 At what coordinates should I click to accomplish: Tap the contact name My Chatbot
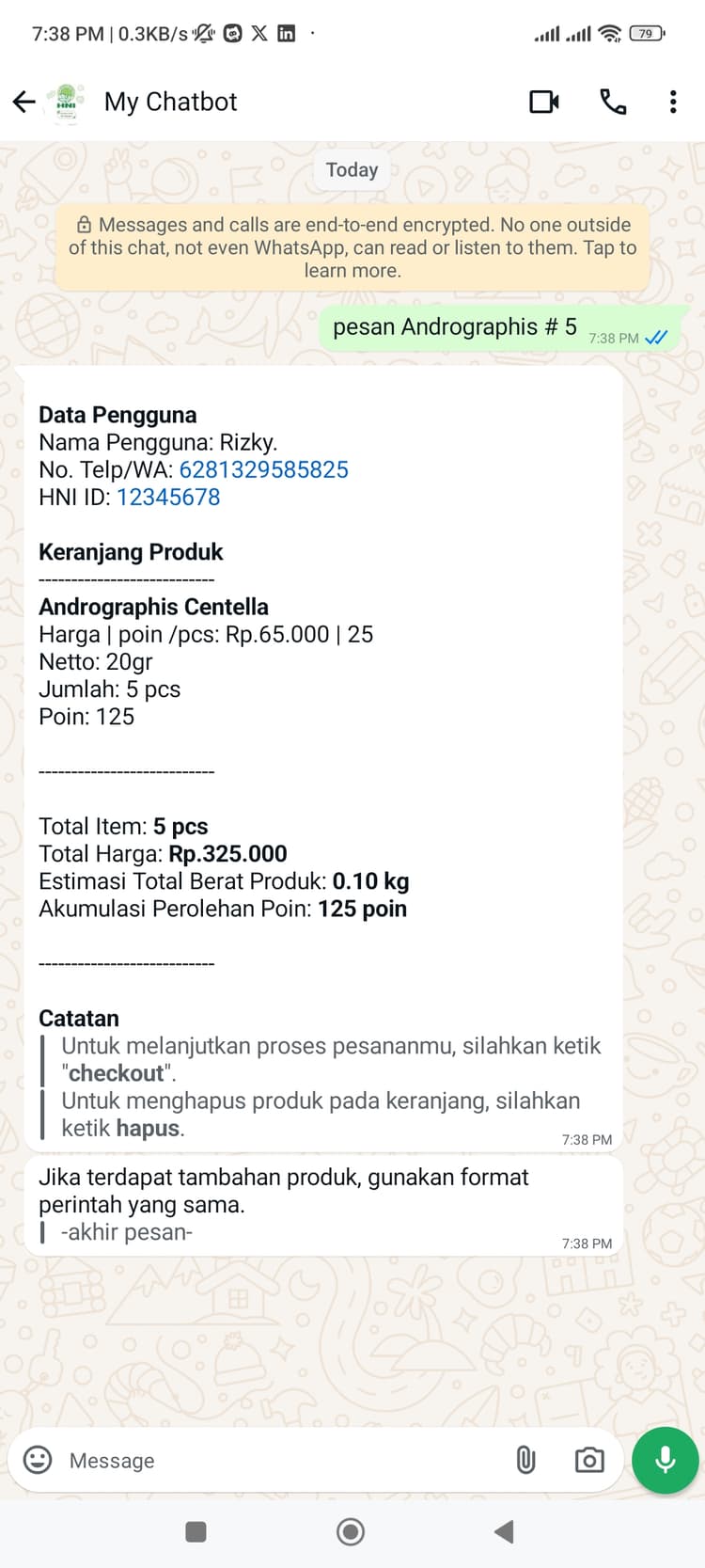170,102
